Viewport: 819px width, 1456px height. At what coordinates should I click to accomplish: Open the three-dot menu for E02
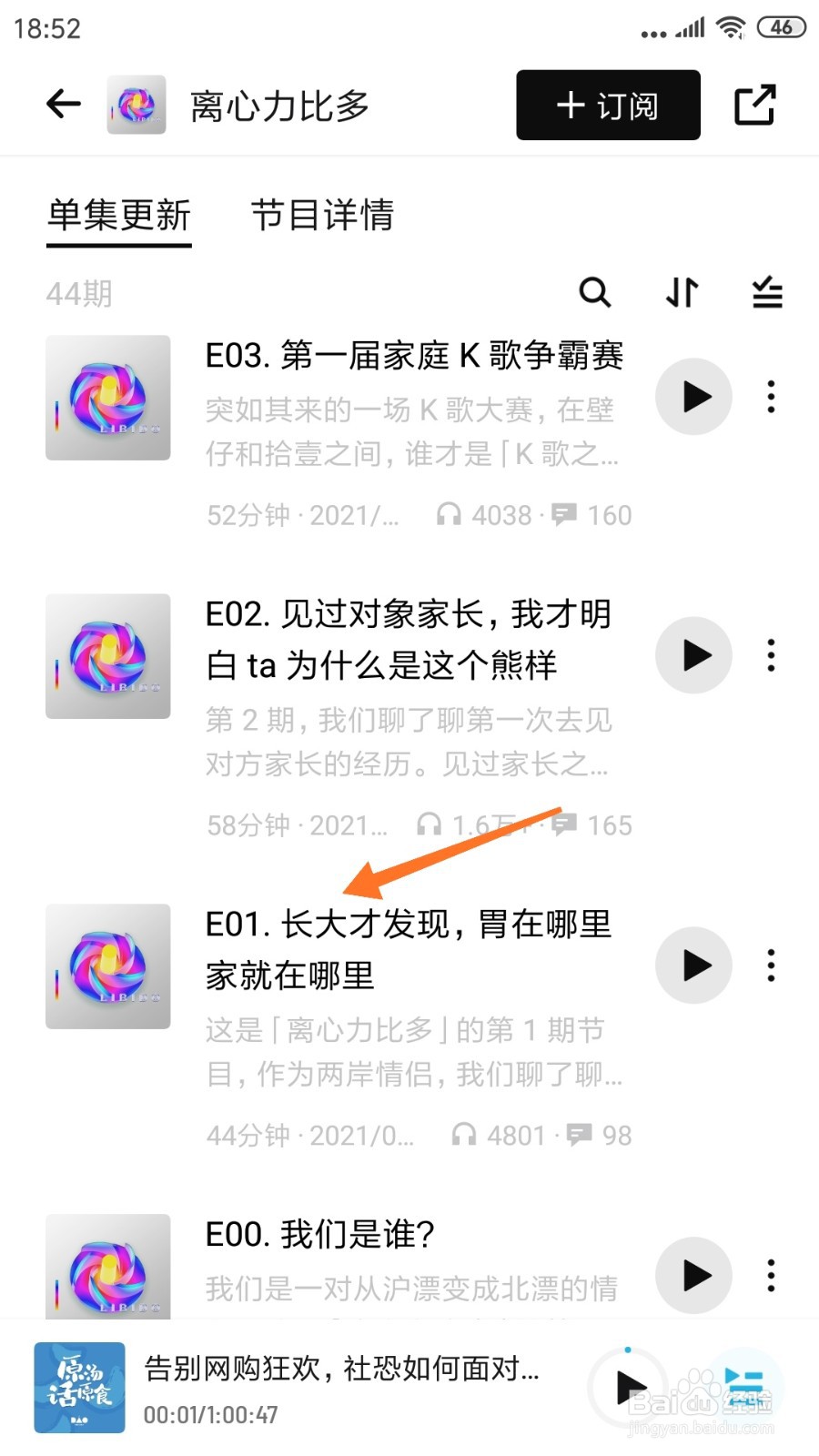click(771, 655)
